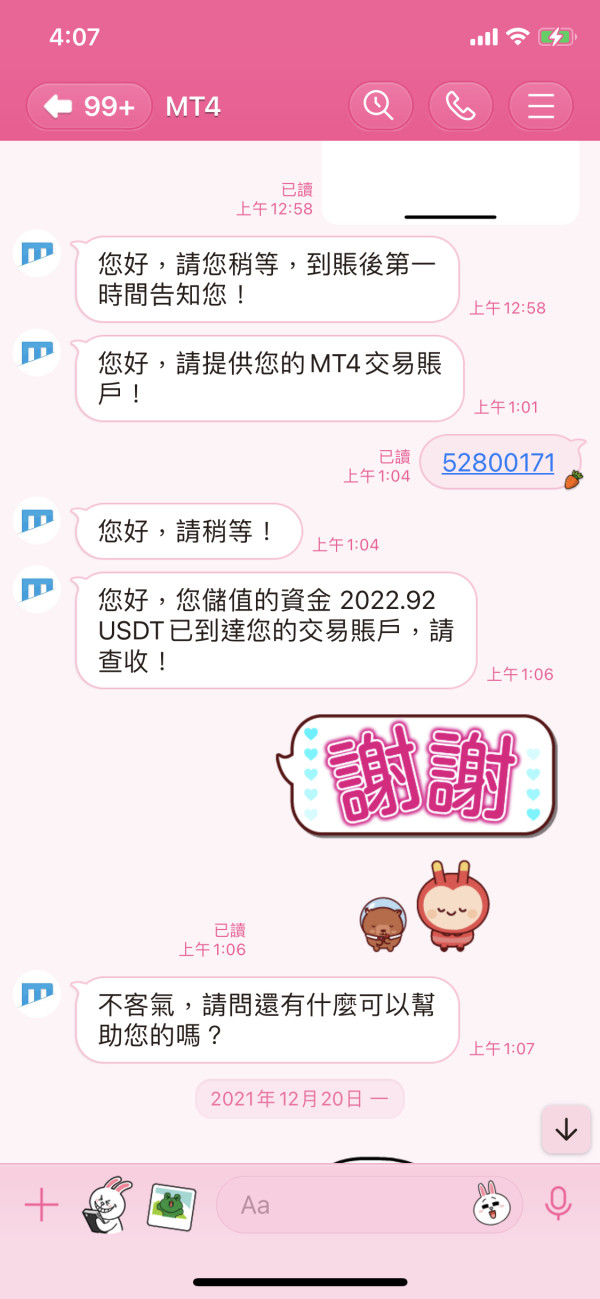Focus the Aa message input field

pos(345,1205)
